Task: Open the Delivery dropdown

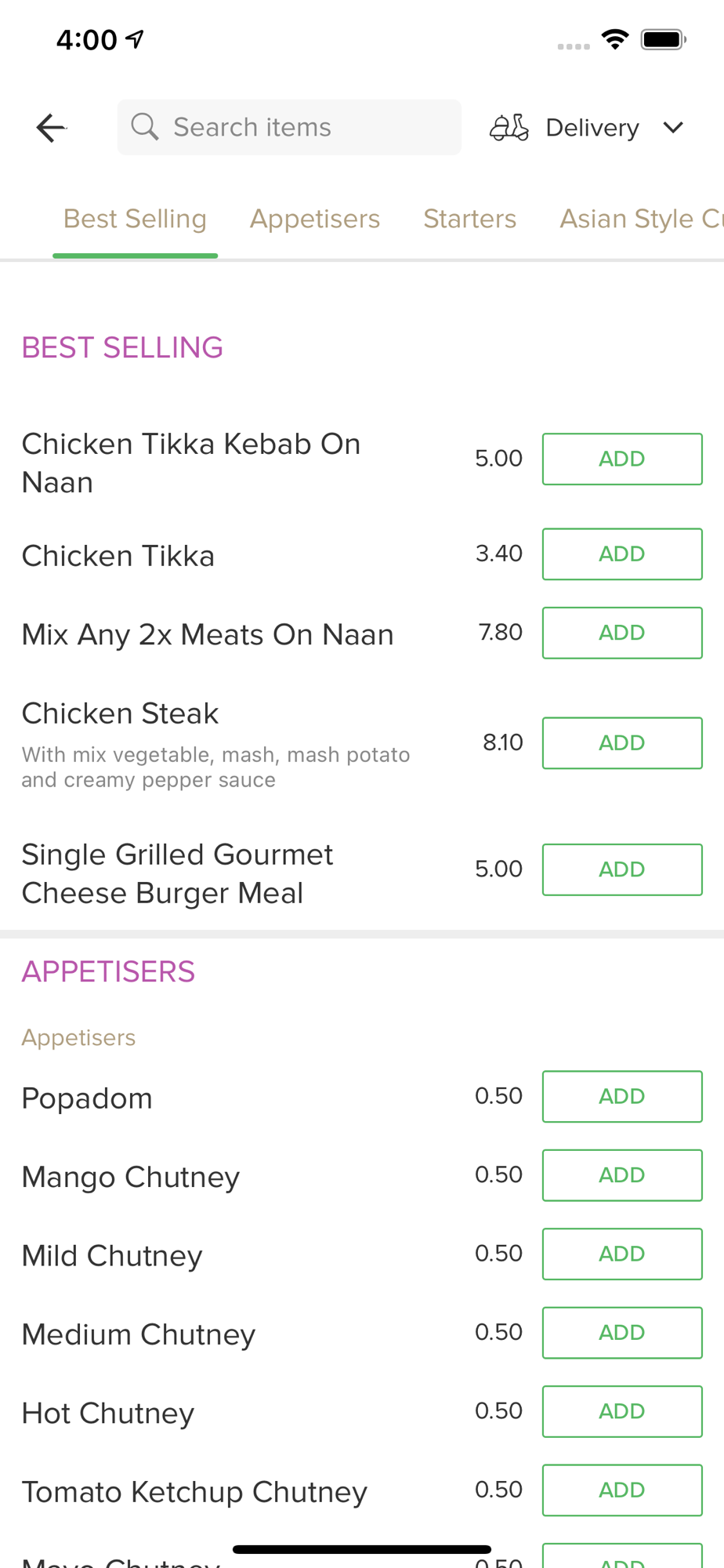Action: pos(588,127)
